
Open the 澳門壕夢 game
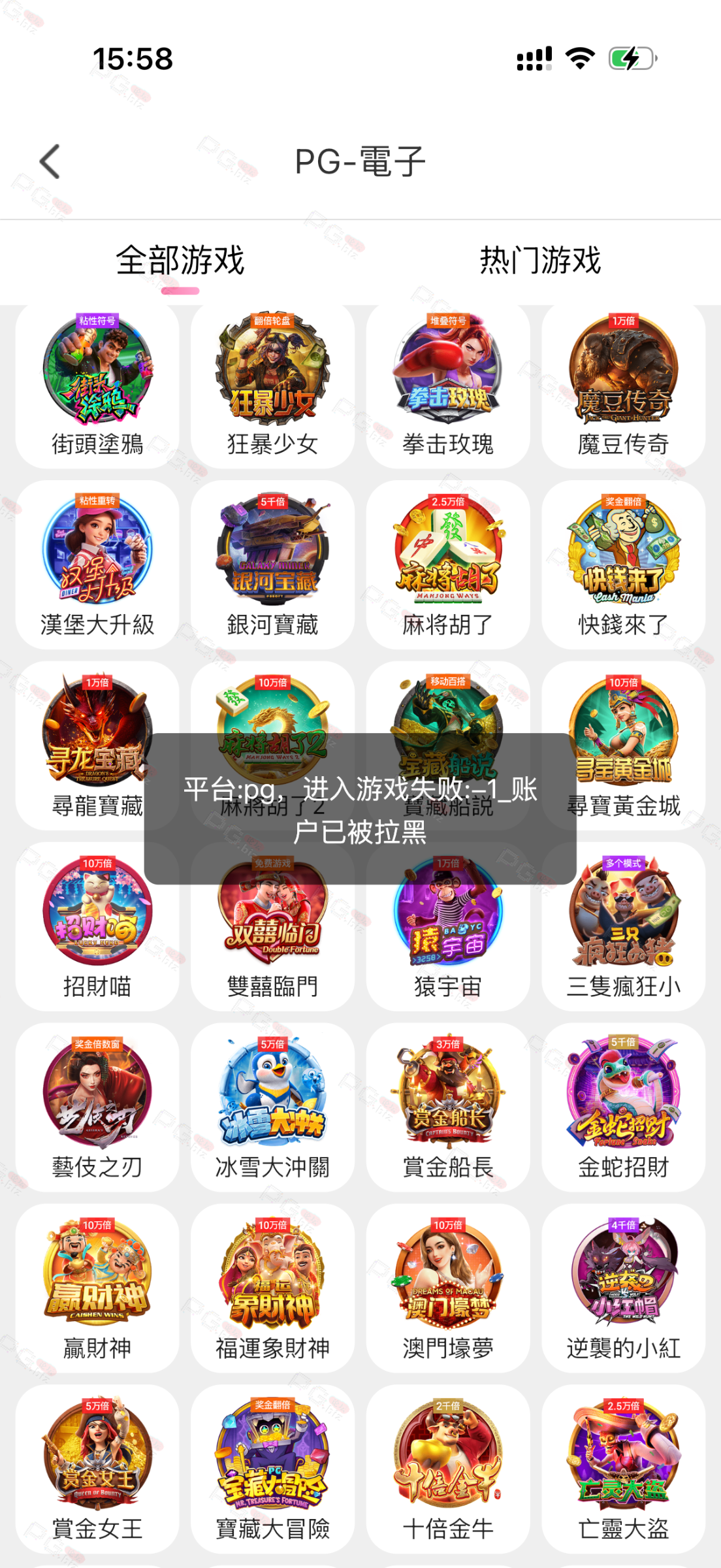coord(448,1287)
